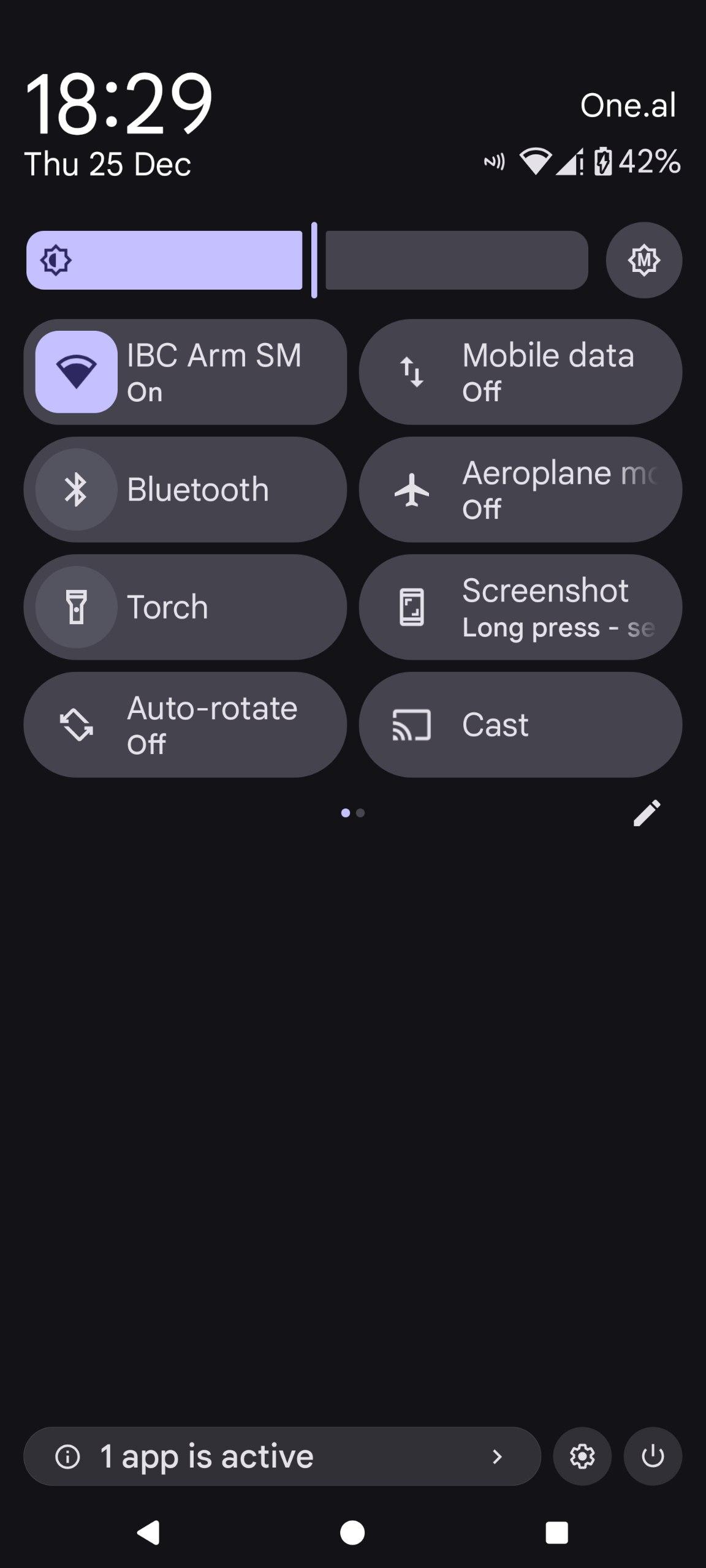The image size is (706, 1568).
Task: Open the Cast tile
Action: tap(520, 725)
